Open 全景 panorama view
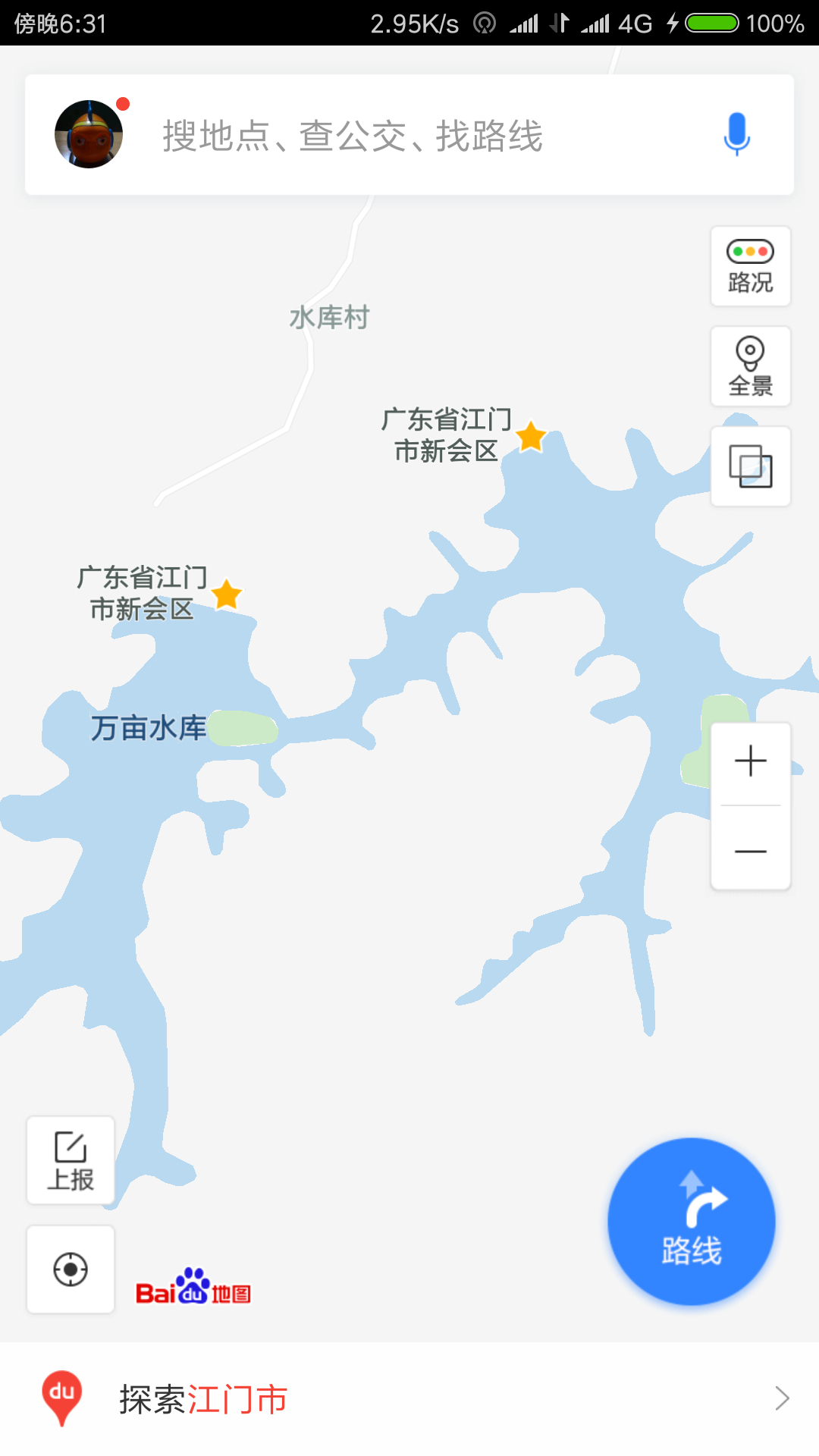This screenshot has height=1456, width=819. click(x=751, y=367)
